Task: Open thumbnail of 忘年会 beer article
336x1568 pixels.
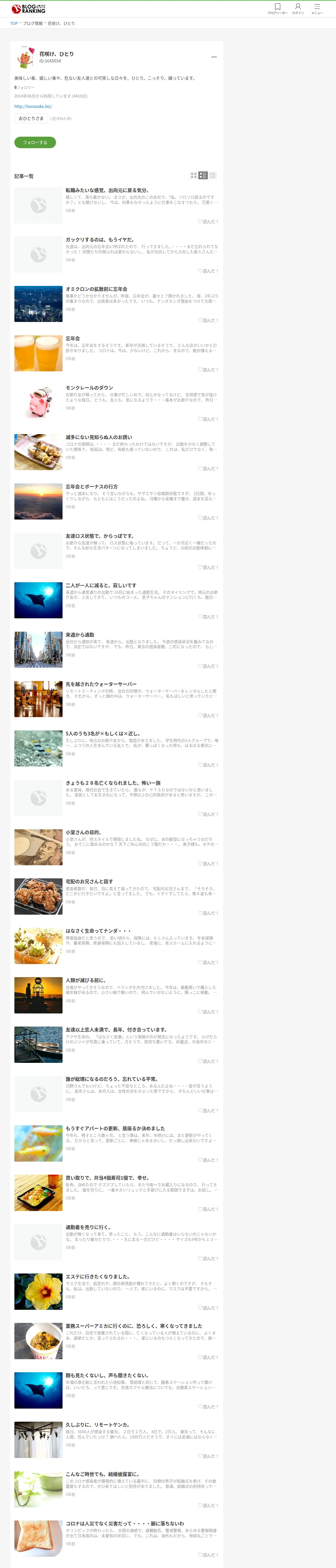Action: (38, 353)
